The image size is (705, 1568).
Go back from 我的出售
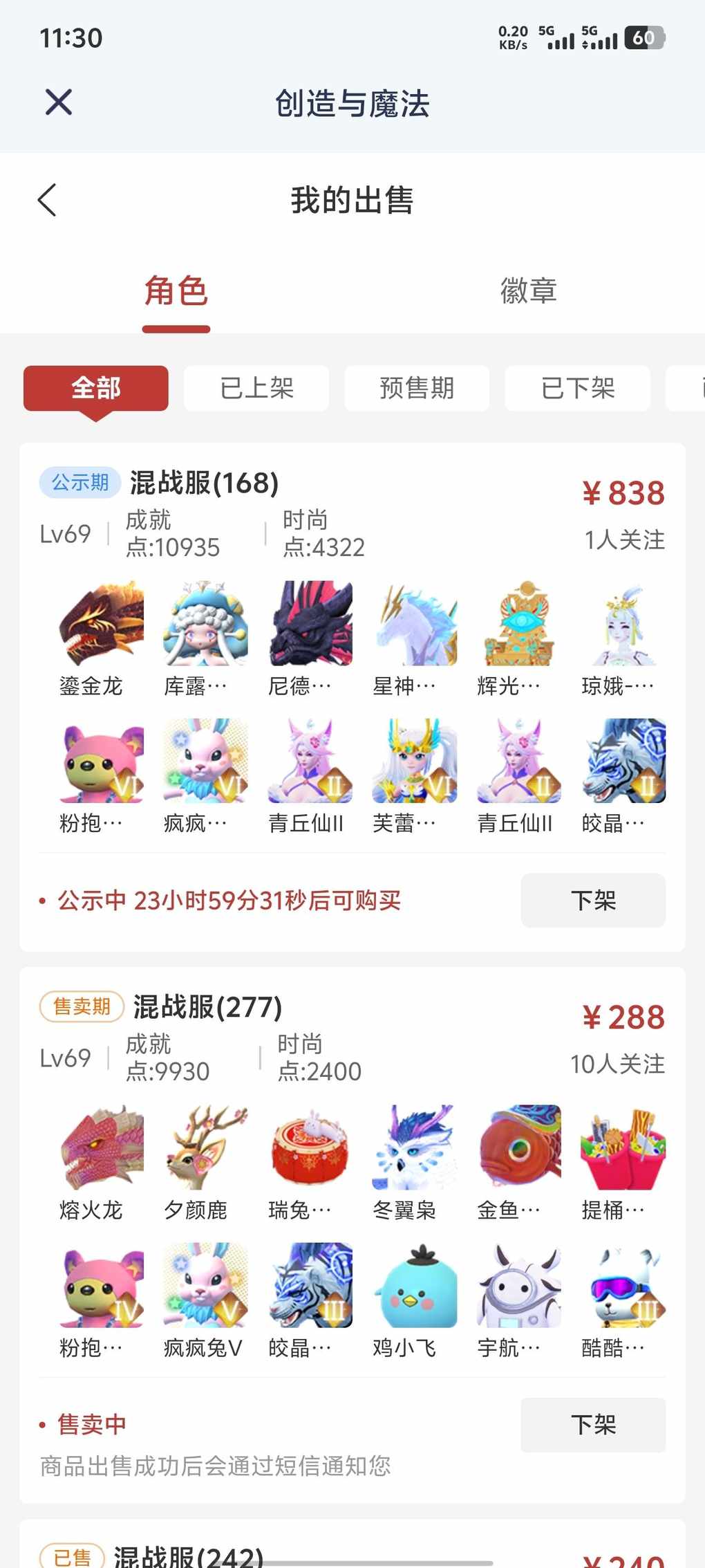click(47, 201)
